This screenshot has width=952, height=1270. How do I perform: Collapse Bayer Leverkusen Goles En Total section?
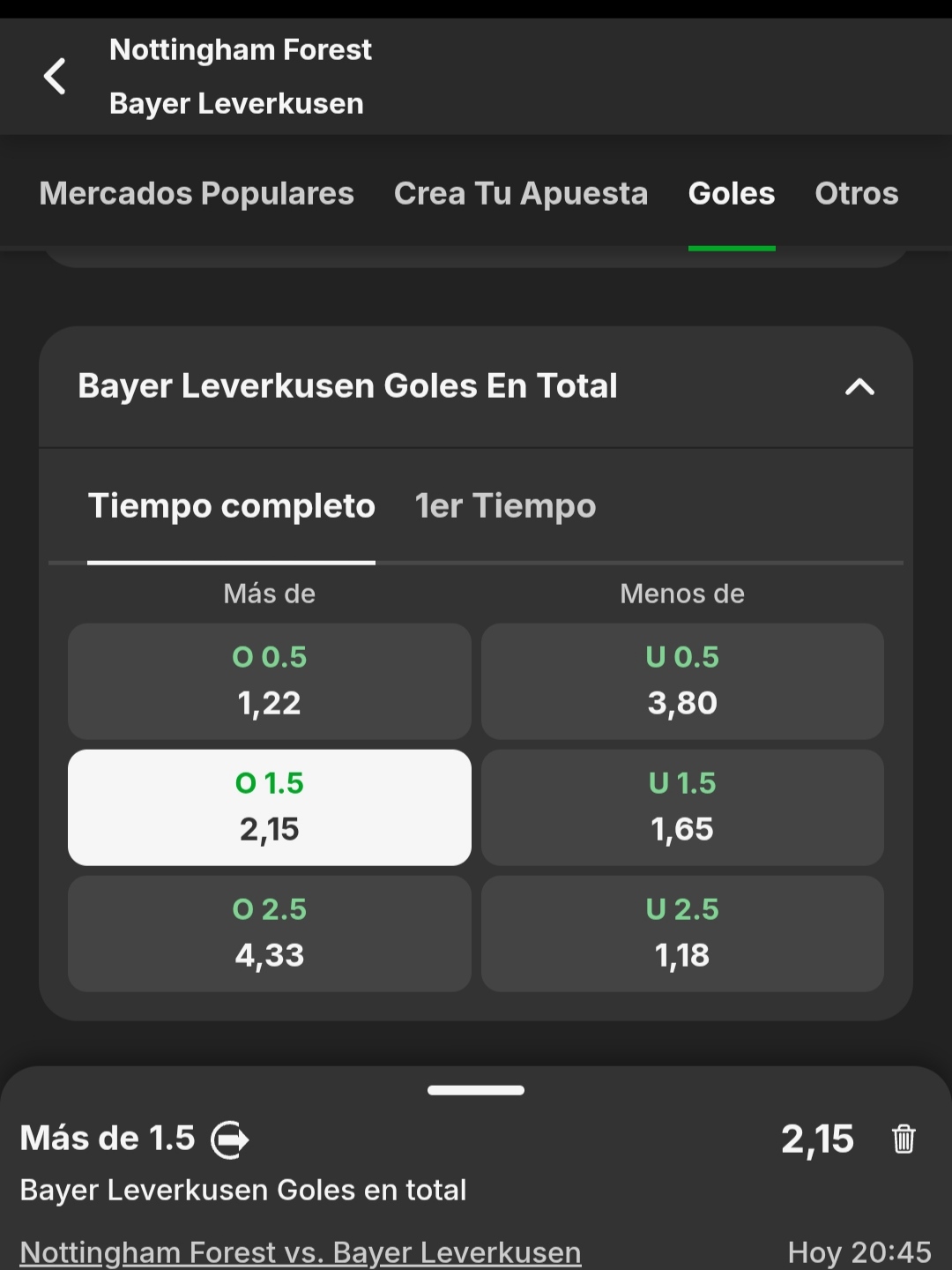(x=859, y=386)
